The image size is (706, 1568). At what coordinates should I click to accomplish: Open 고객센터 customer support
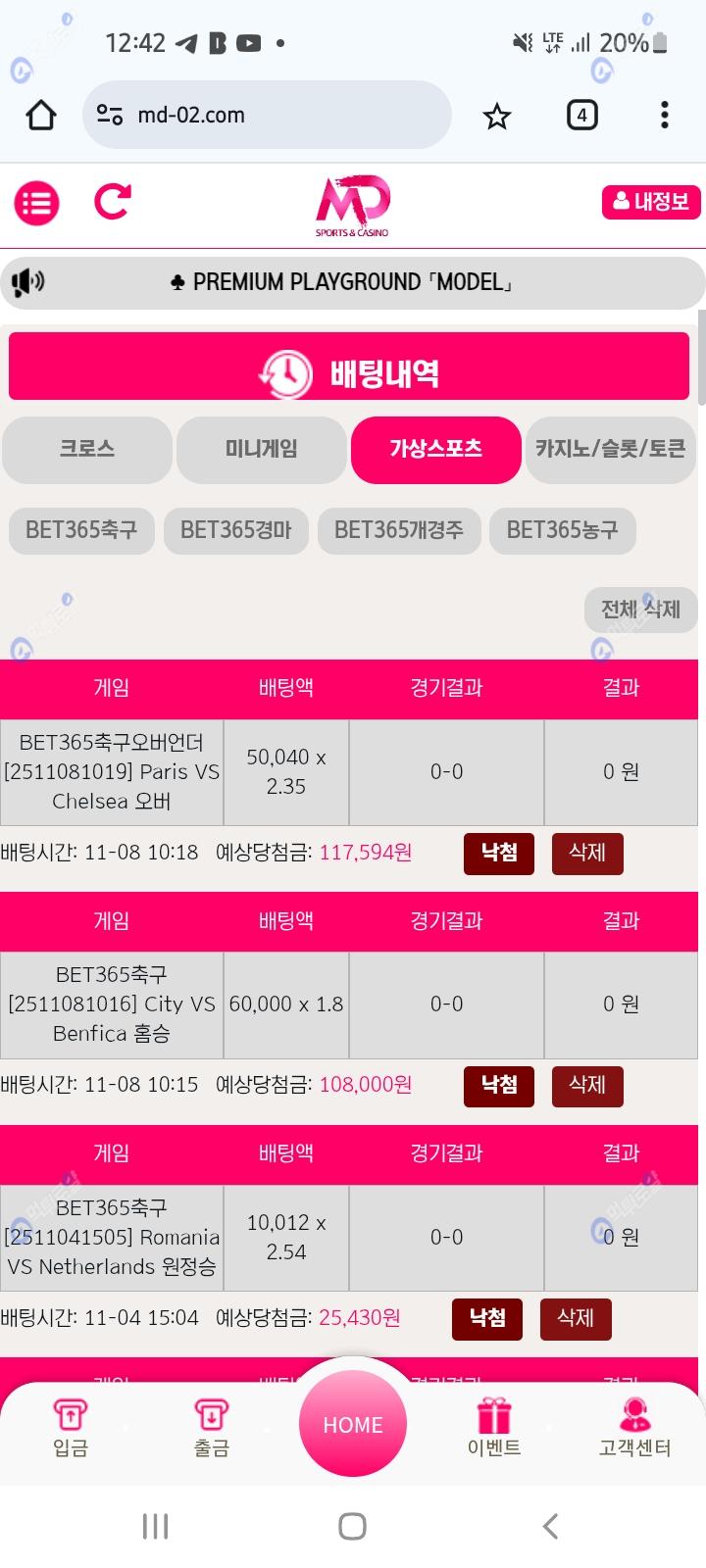(635, 1427)
